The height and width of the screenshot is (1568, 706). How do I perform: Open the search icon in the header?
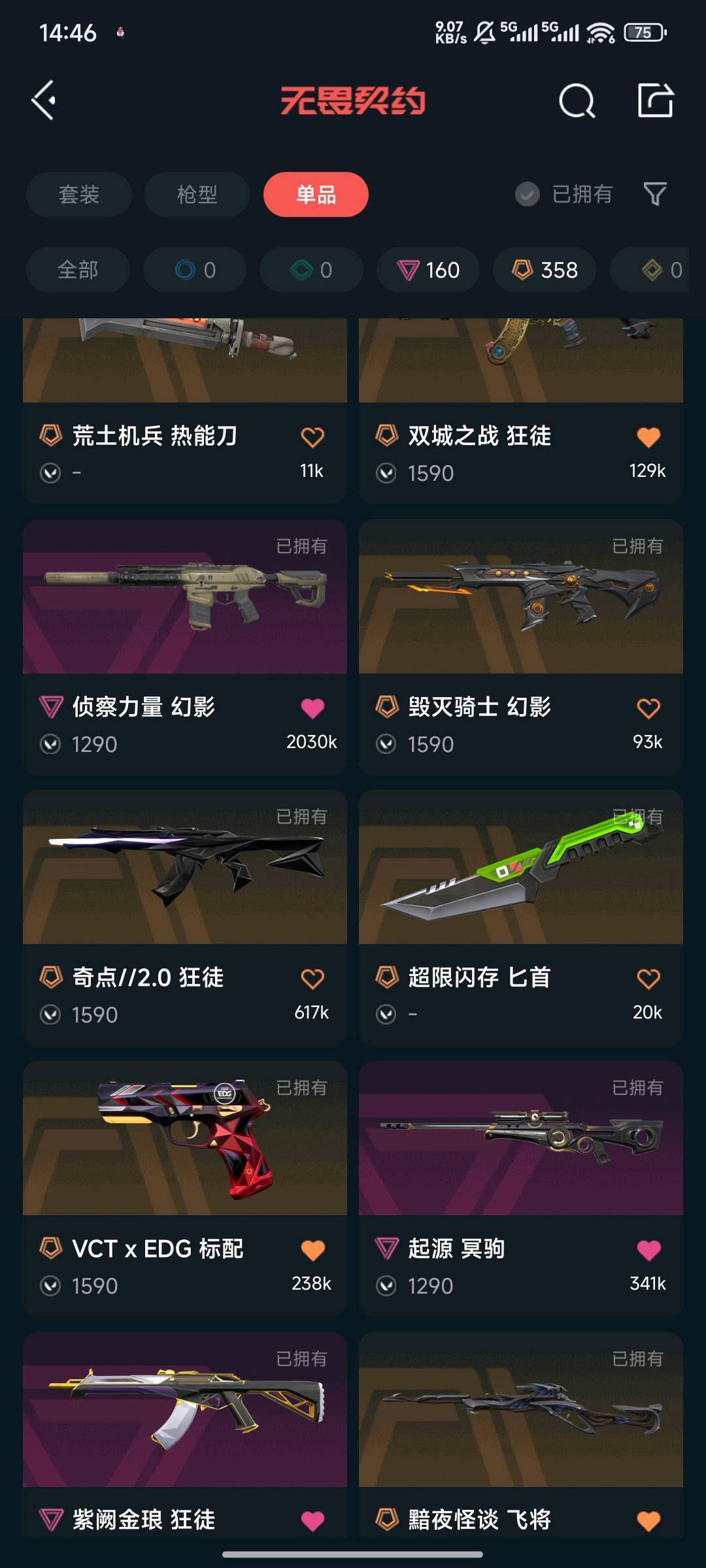577,101
